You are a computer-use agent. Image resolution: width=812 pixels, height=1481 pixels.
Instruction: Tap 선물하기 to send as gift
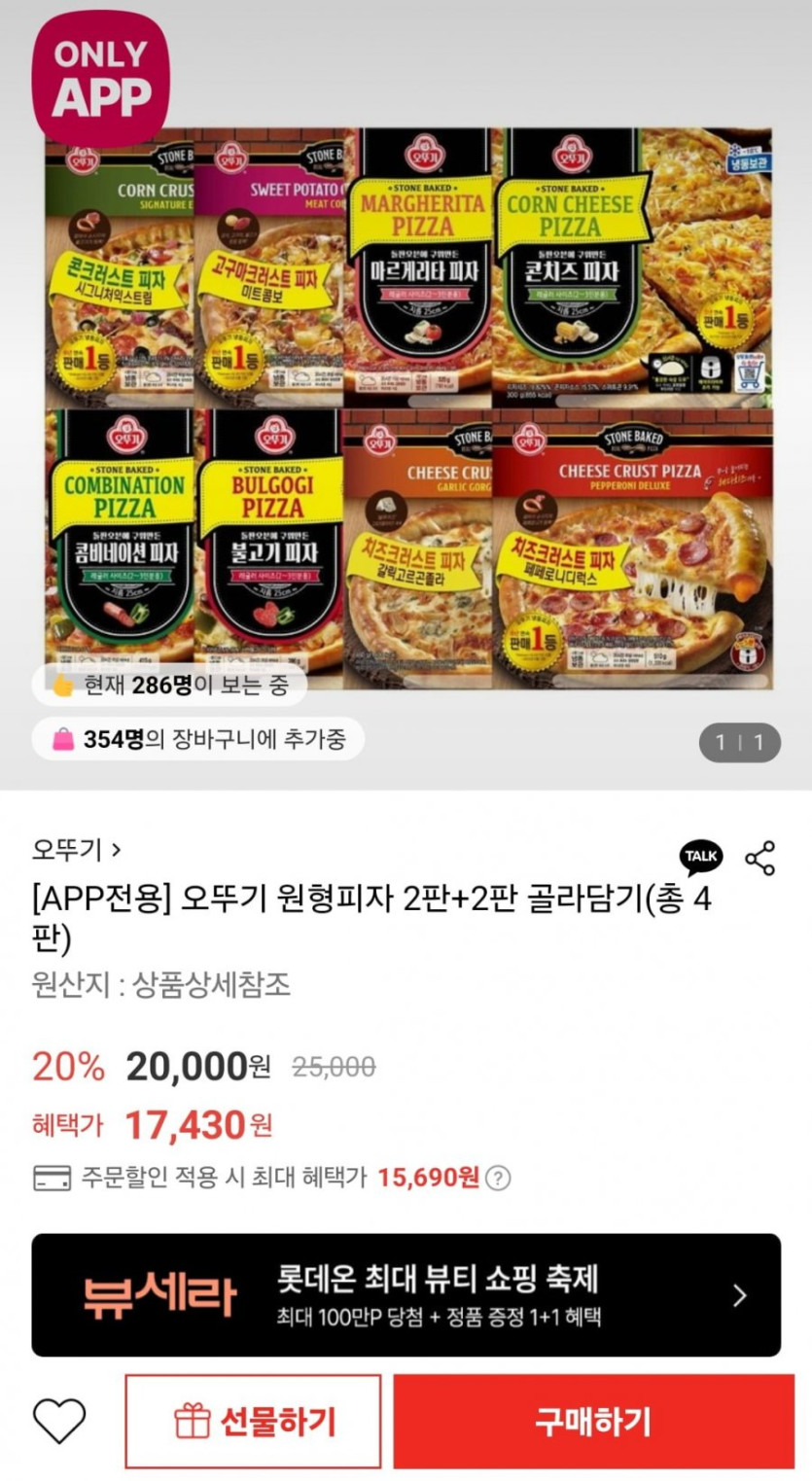point(254,1422)
